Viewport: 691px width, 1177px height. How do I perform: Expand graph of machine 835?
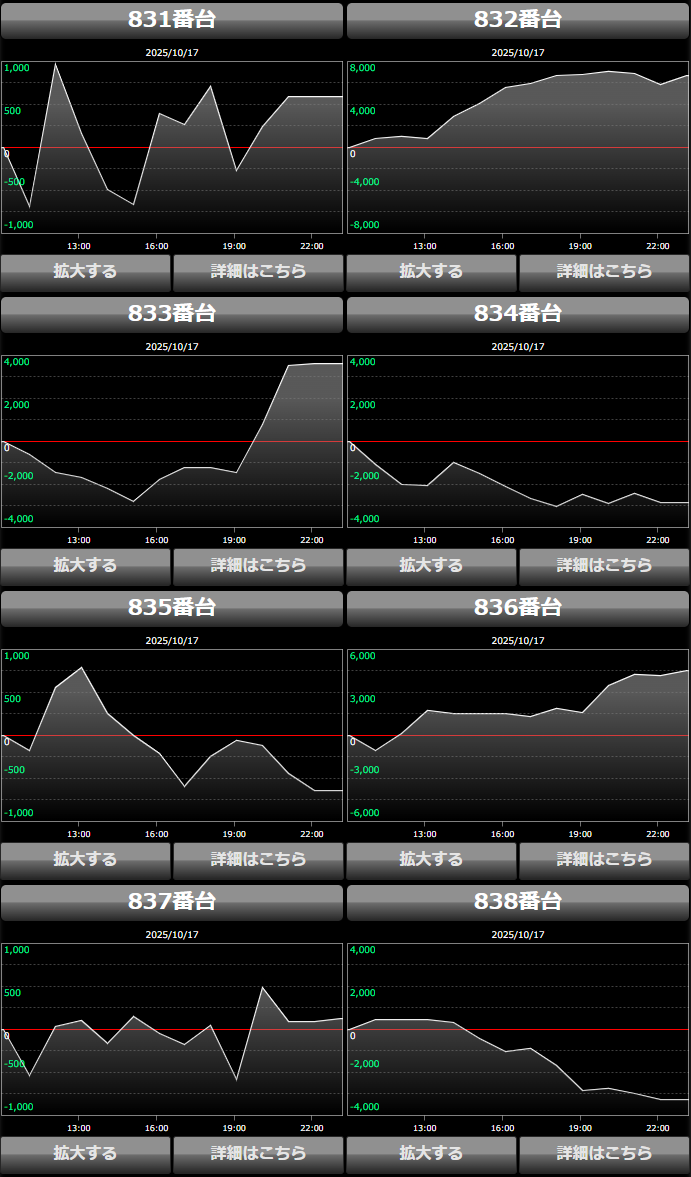click(x=86, y=859)
